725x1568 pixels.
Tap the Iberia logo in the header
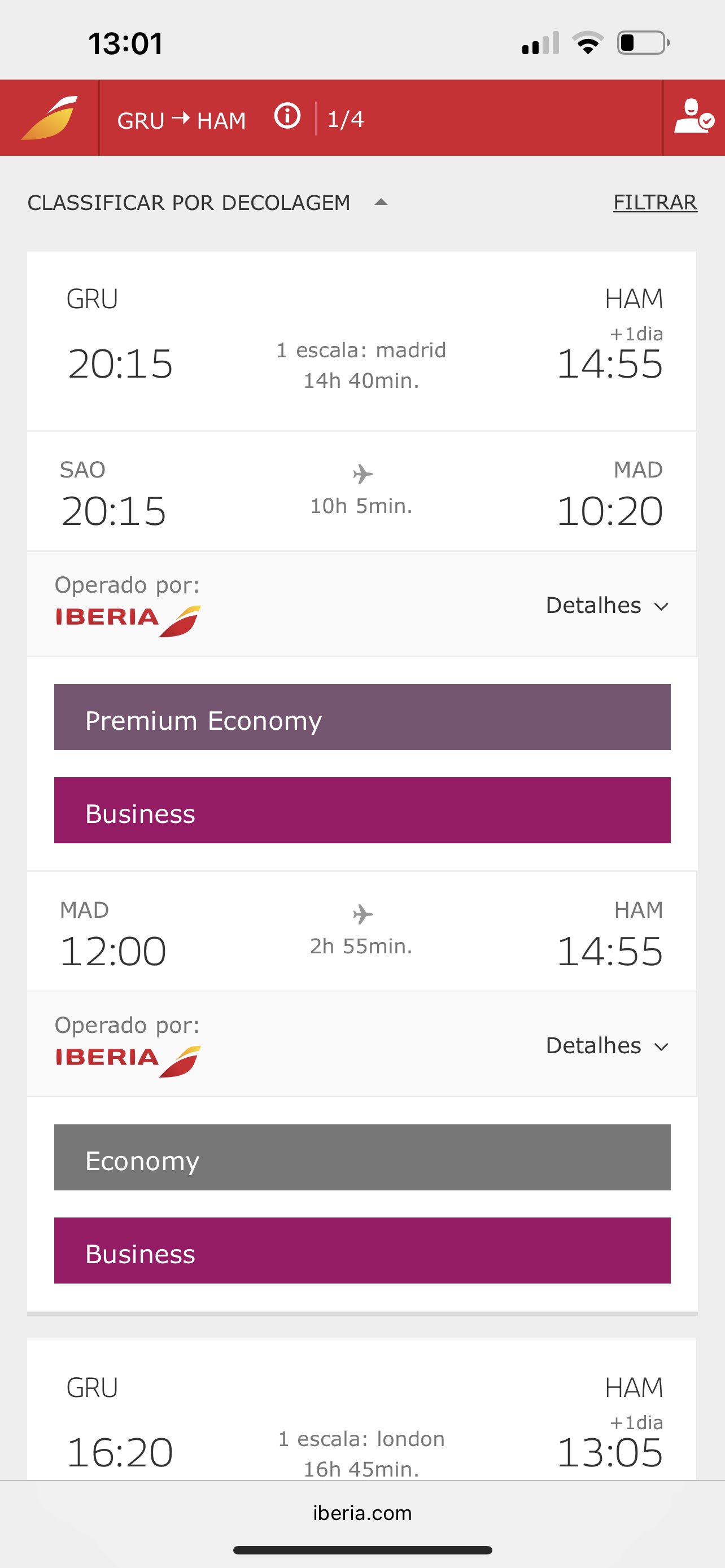click(49, 117)
